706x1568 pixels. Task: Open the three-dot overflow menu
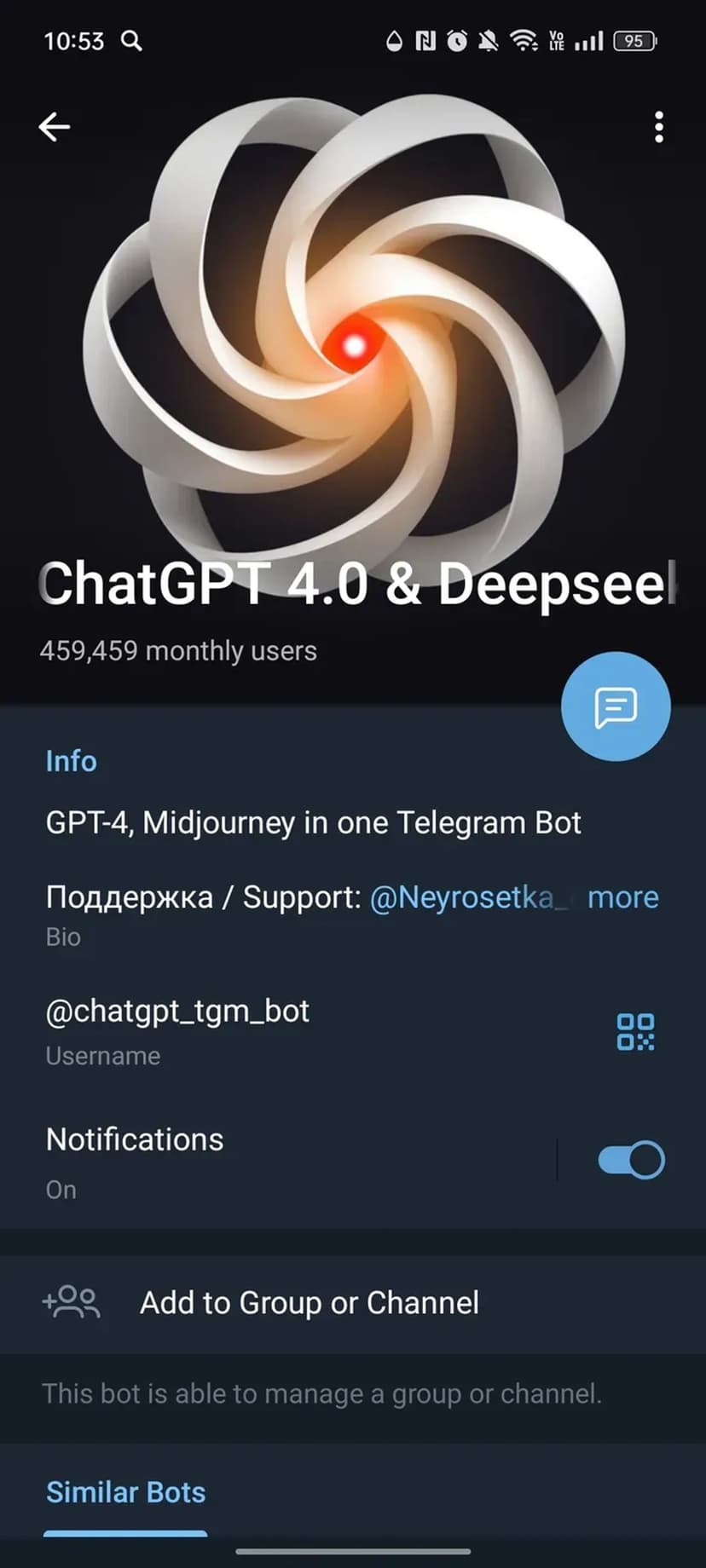click(658, 127)
